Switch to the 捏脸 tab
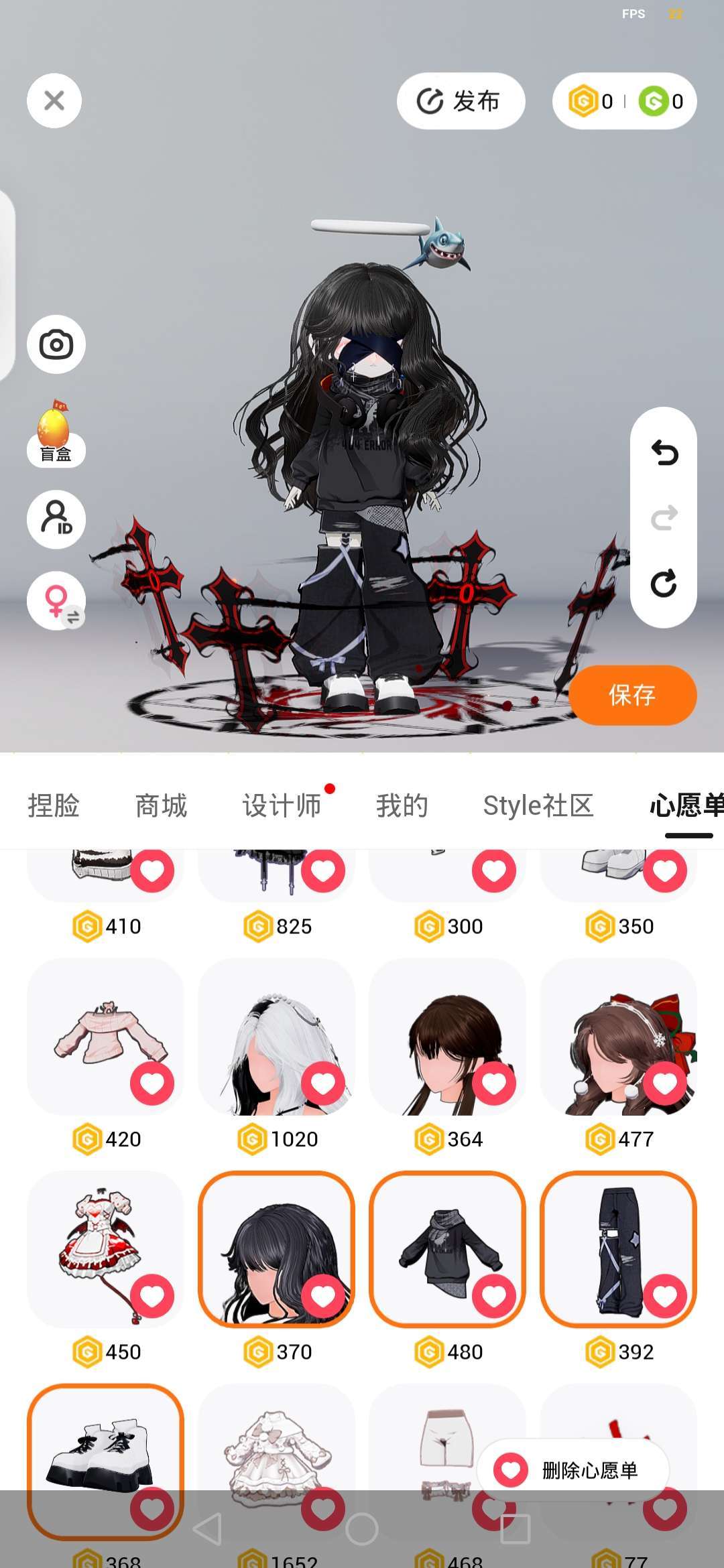The width and height of the screenshot is (724, 1568). point(54,805)
